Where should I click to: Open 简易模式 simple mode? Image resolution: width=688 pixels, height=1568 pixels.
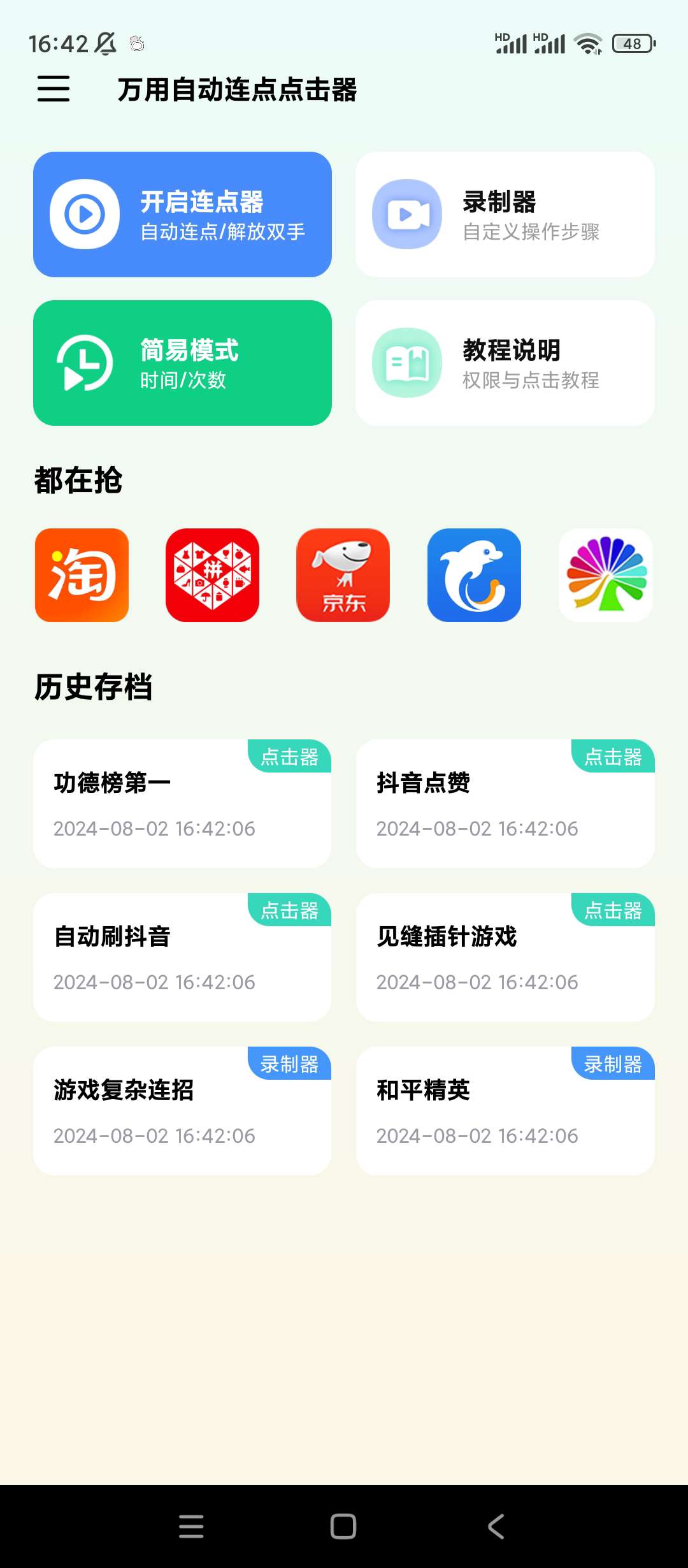[x=183, y=362]
